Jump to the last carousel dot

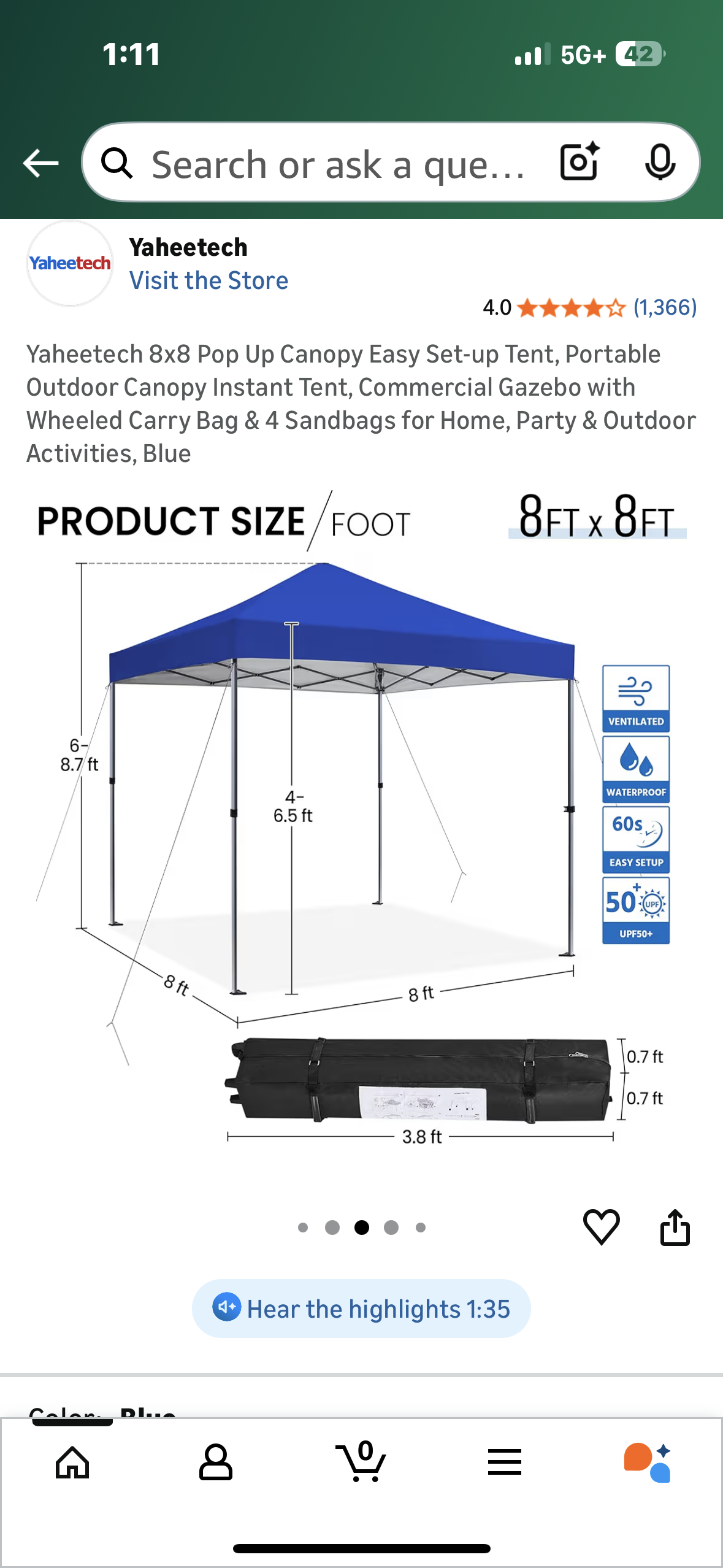point(419,1228)
